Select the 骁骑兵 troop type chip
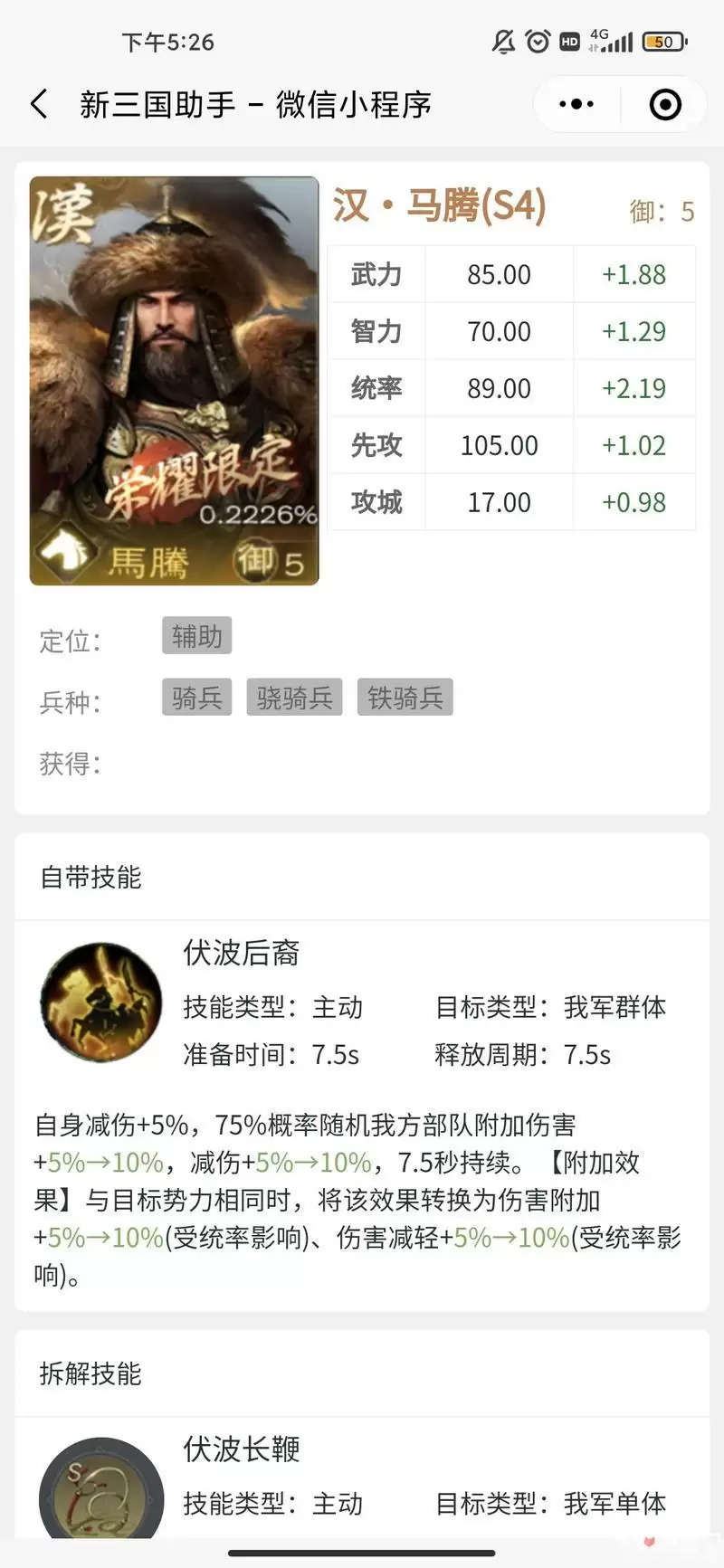This screenshot has height=1568, width=724. coord(295,698)
